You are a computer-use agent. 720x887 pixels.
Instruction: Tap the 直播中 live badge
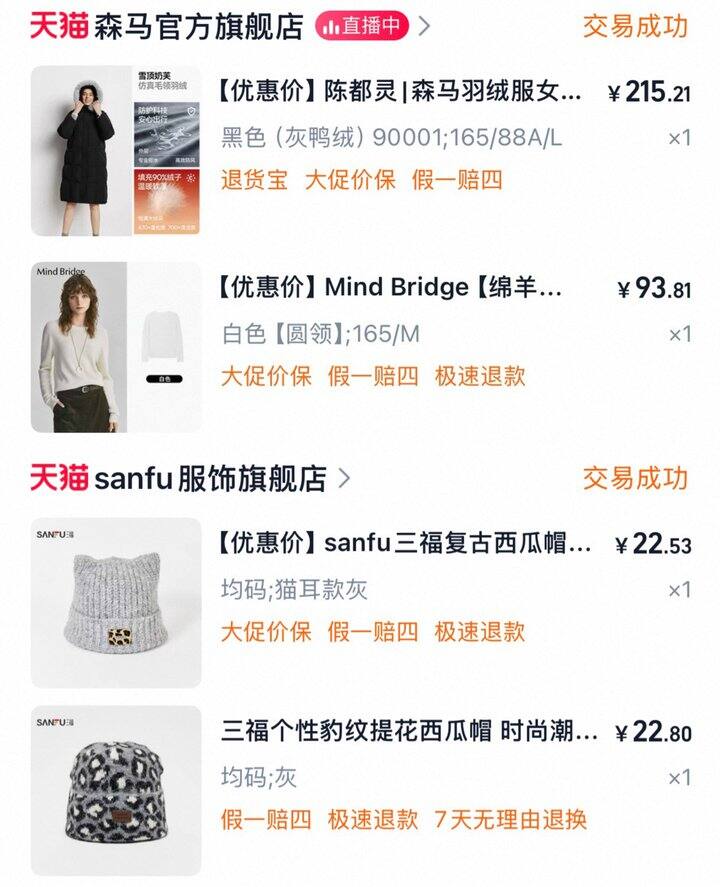[362, 27]
